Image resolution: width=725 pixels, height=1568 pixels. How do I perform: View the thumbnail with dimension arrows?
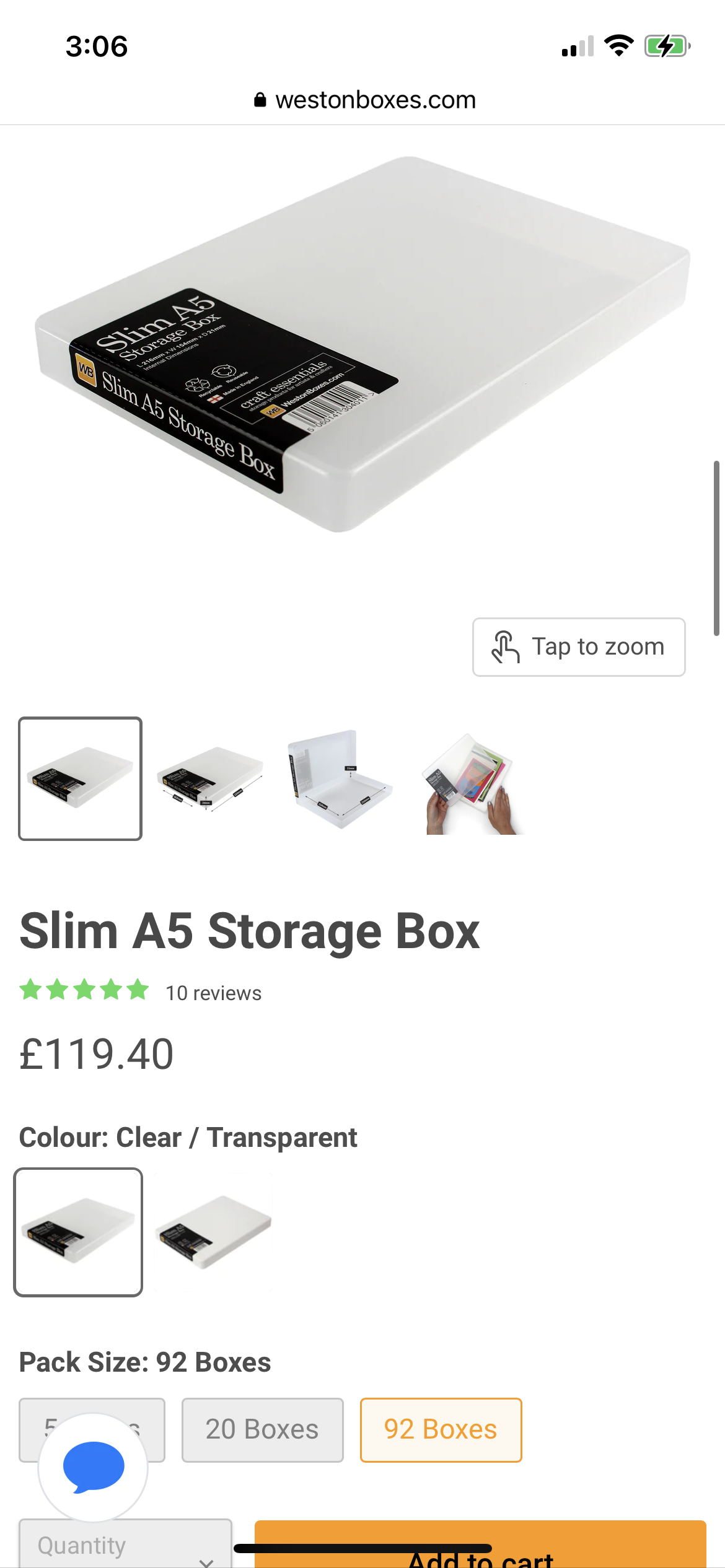210,778
